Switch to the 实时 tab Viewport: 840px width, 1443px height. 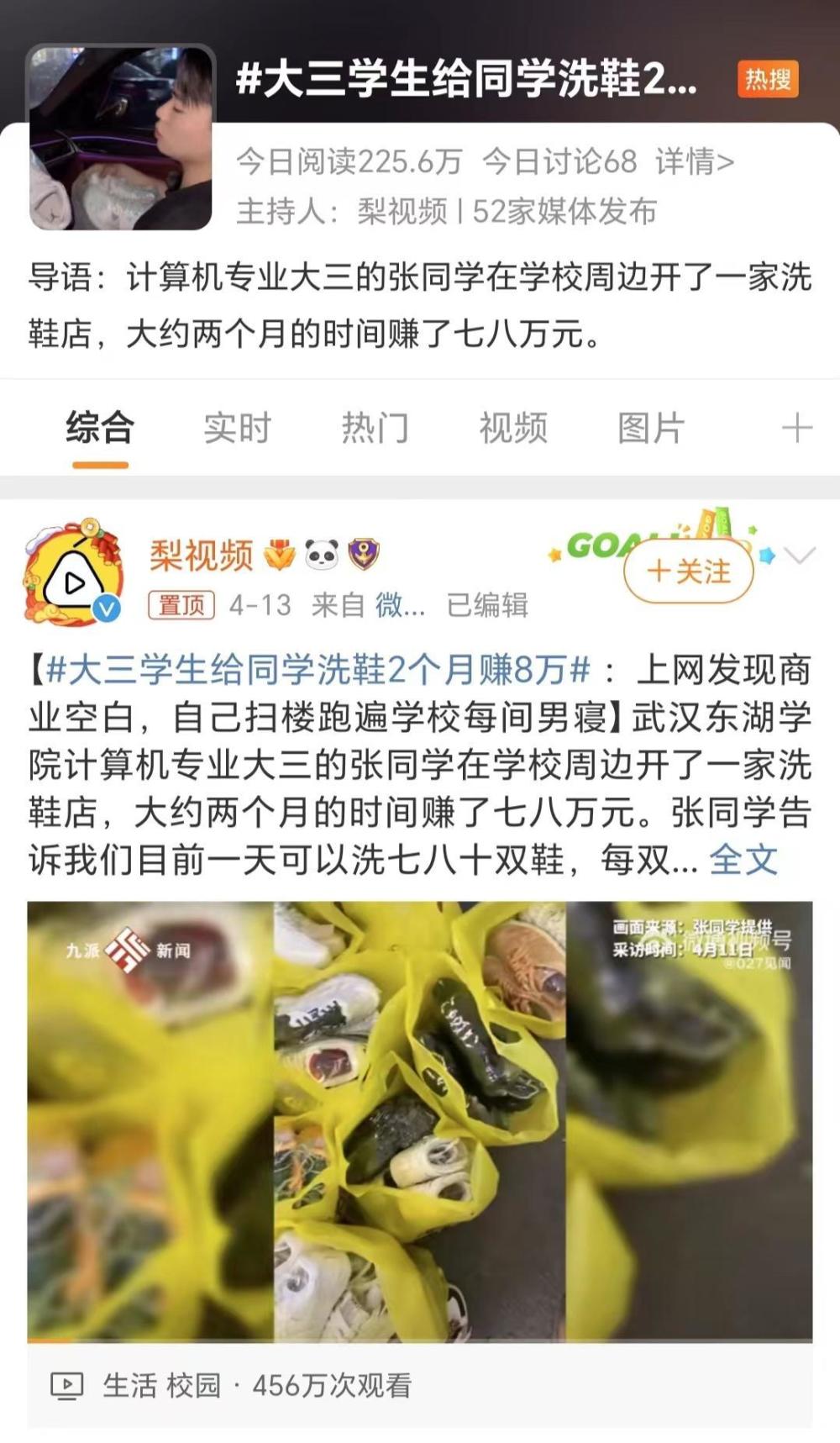(x=238, y=428)
